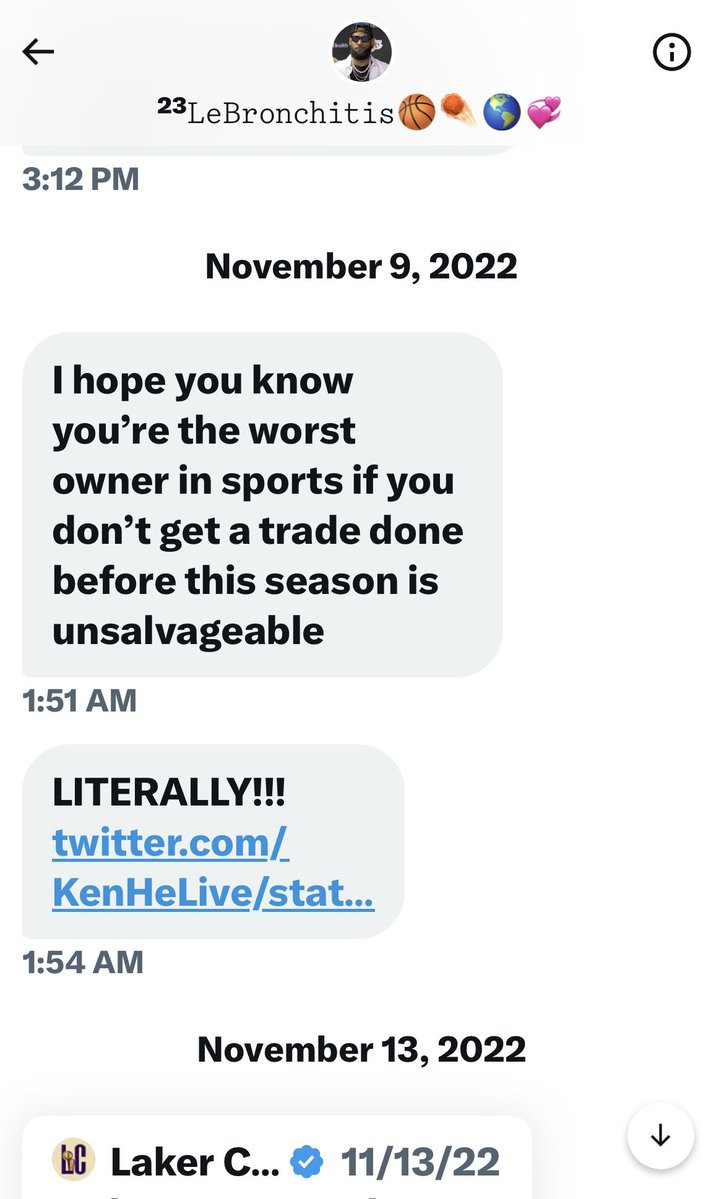Open conversation info
The width and height of the screenshot is (724, 1199).
coord(671,53)
